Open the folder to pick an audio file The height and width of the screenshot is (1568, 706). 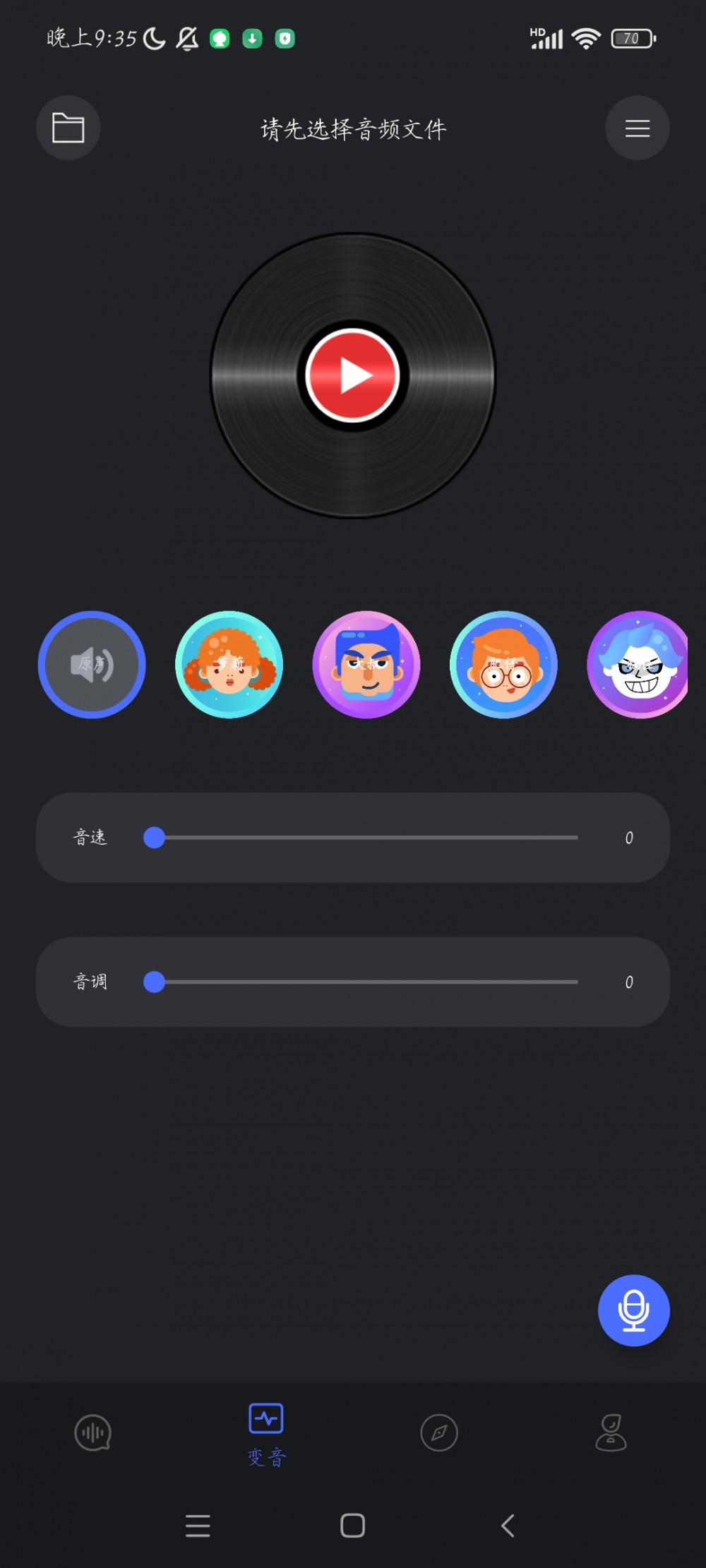point(68,128)
